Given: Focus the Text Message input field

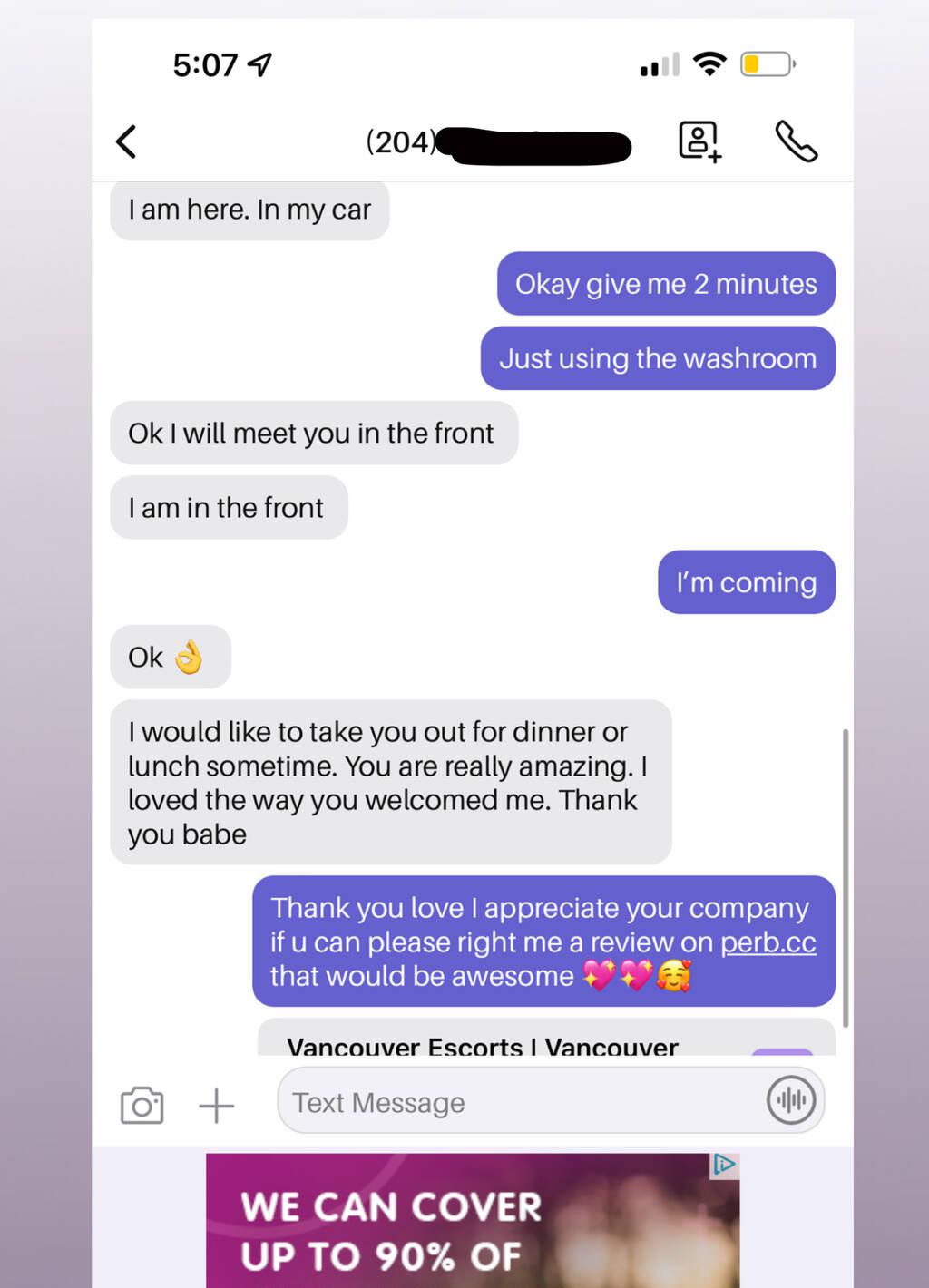Looking at the screenshot, I should pos(517,1102).
